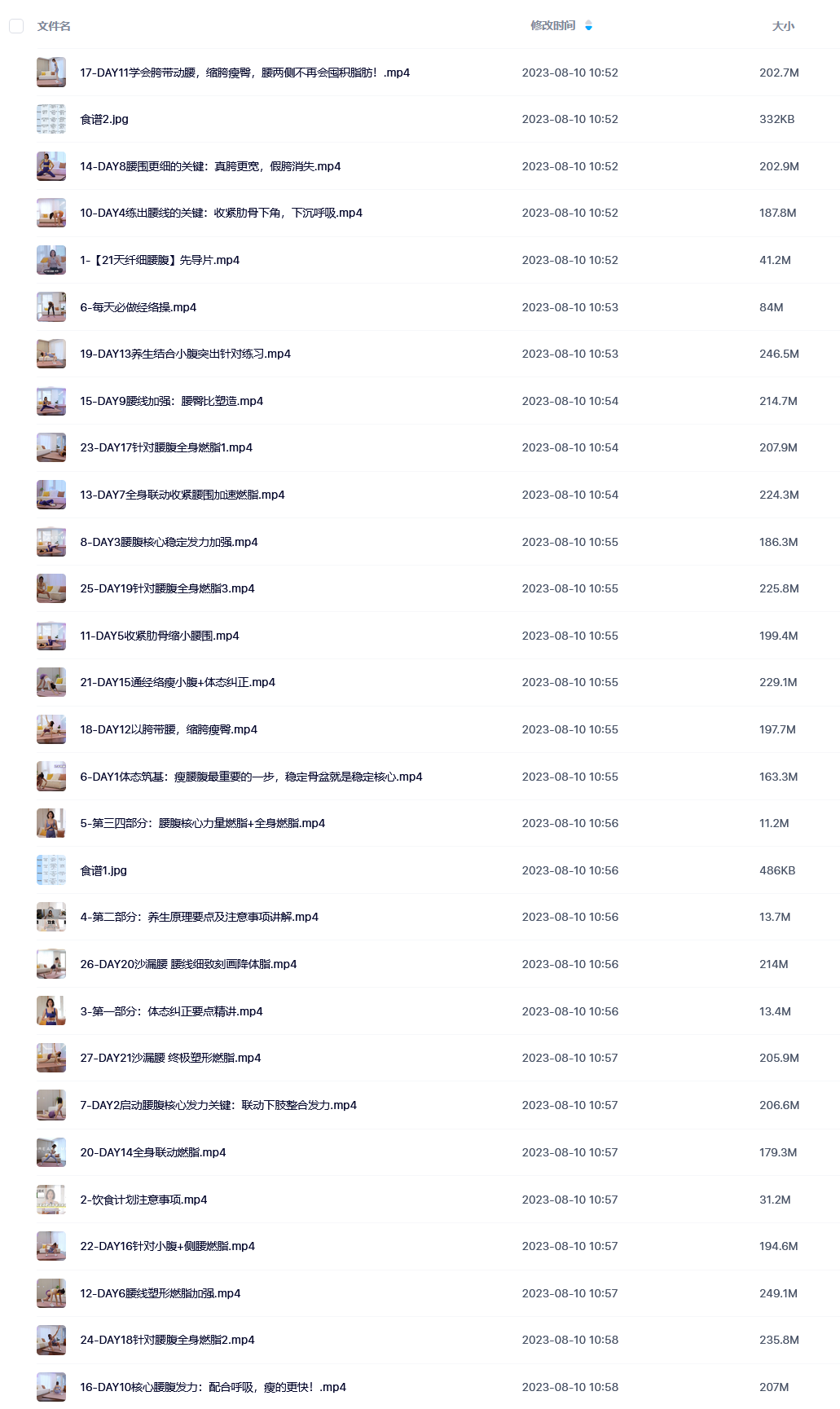Open 4-第二部分 养生原理要点 video
Image resolution: width=840 pixels, height=1409 pixels.
click(199, 917)
